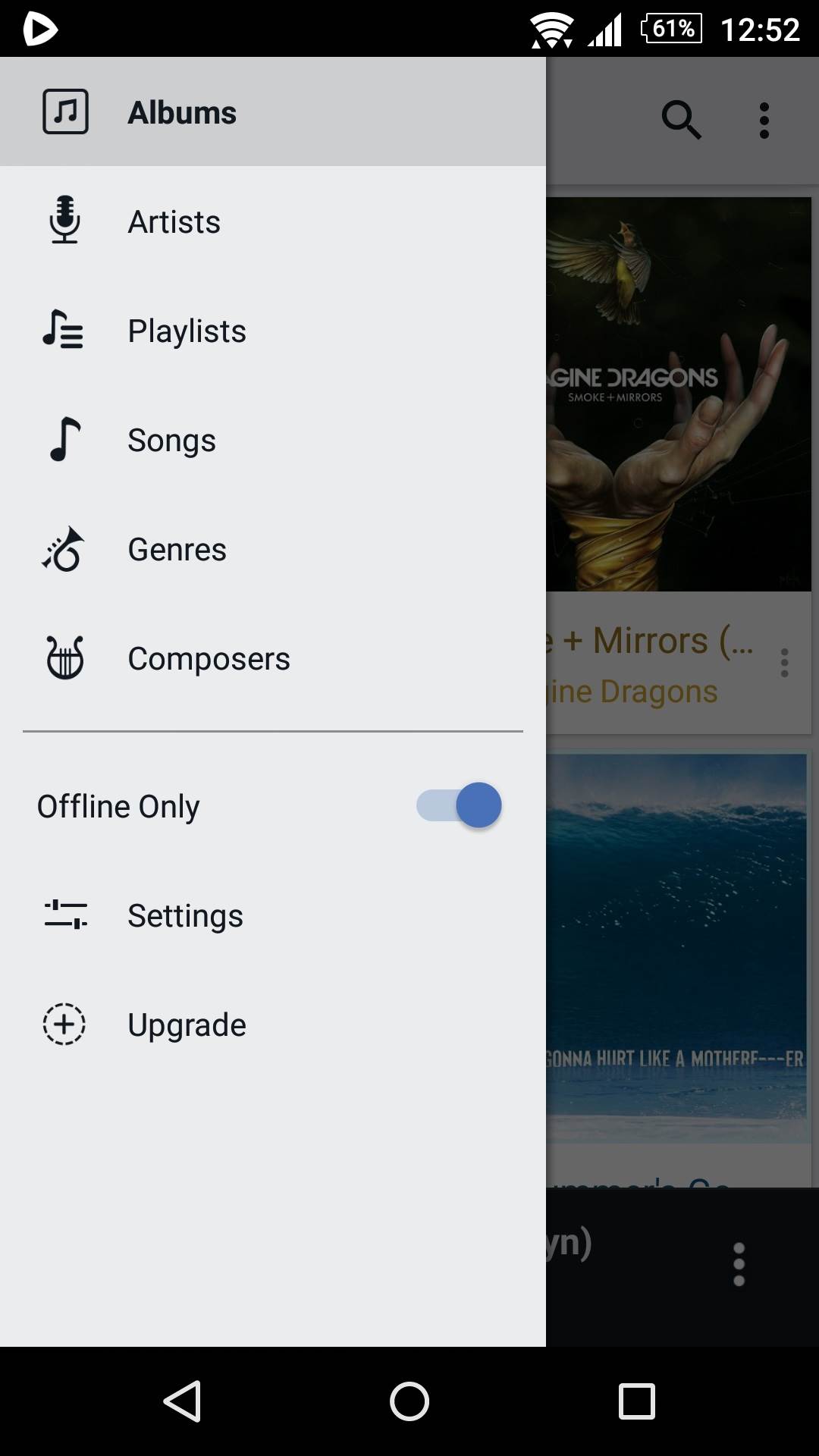
Task: Open now-playing bar overflow menu
Action: (x=739, y=1264)
